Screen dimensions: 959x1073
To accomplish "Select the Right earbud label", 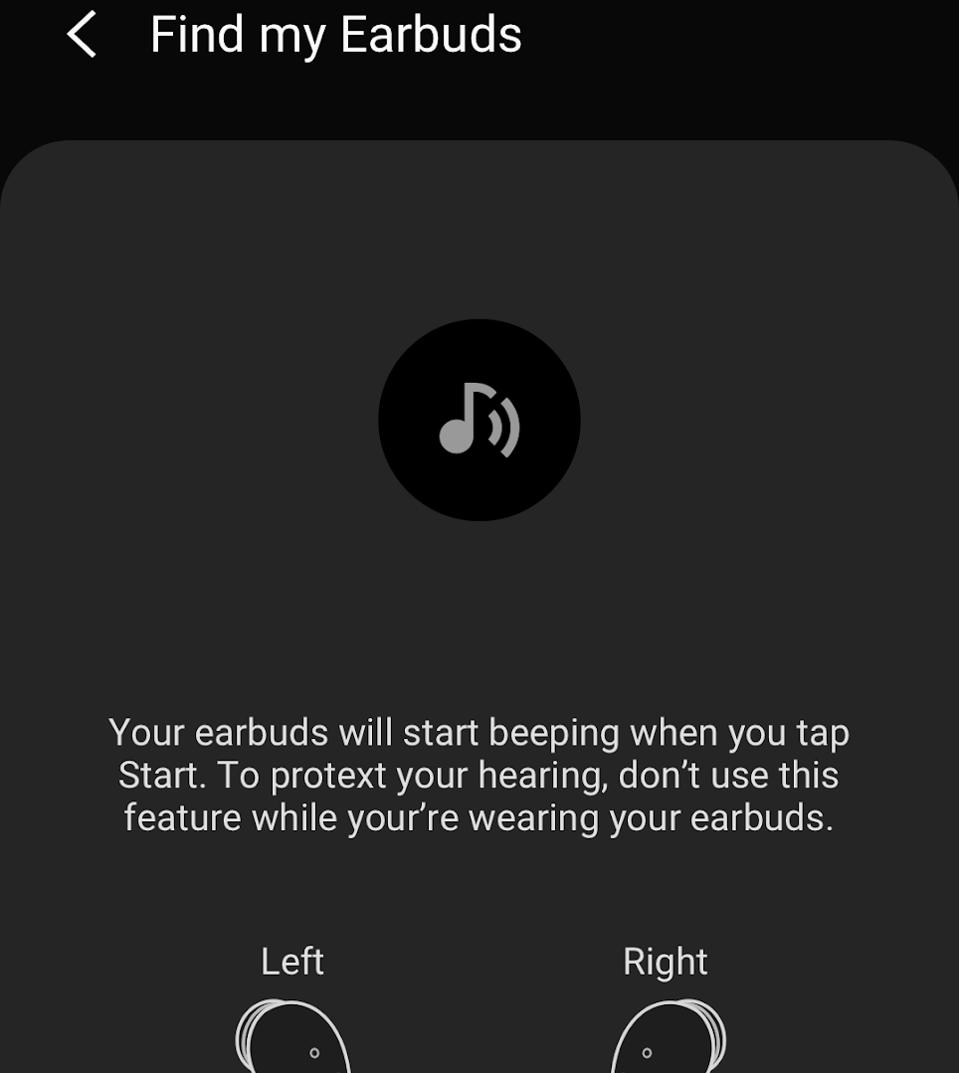I will (663, 960).
